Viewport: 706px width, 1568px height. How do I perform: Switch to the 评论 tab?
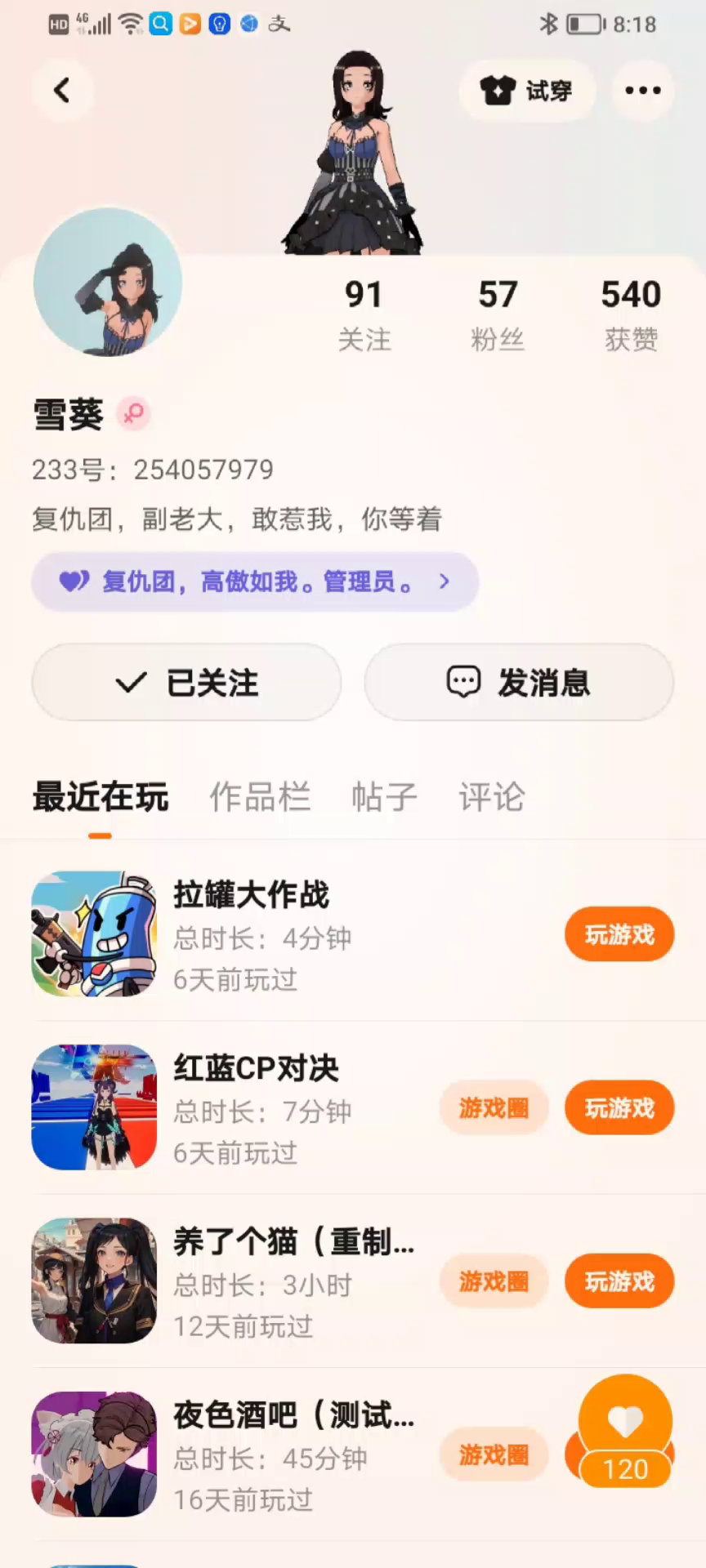491,797
